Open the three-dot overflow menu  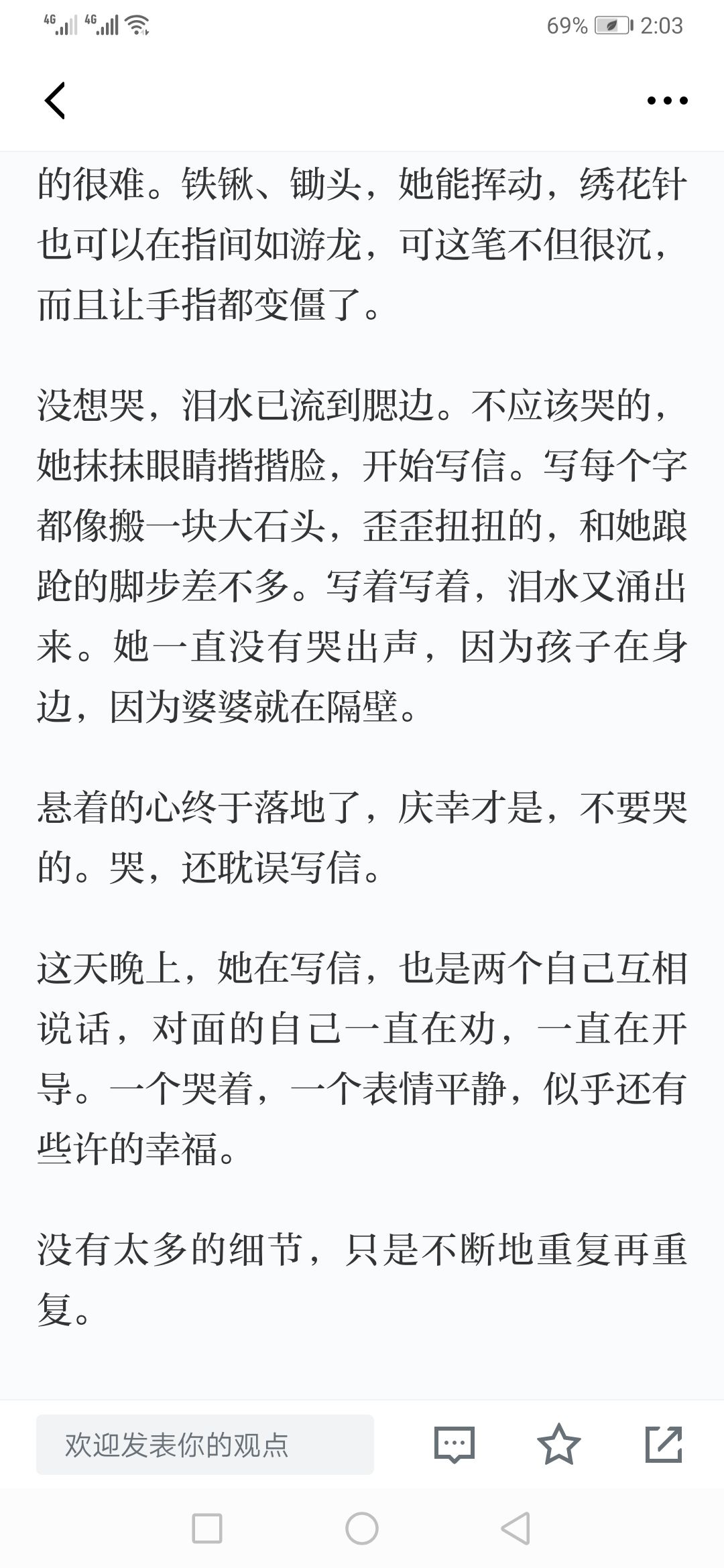click(x=667, y=101)
